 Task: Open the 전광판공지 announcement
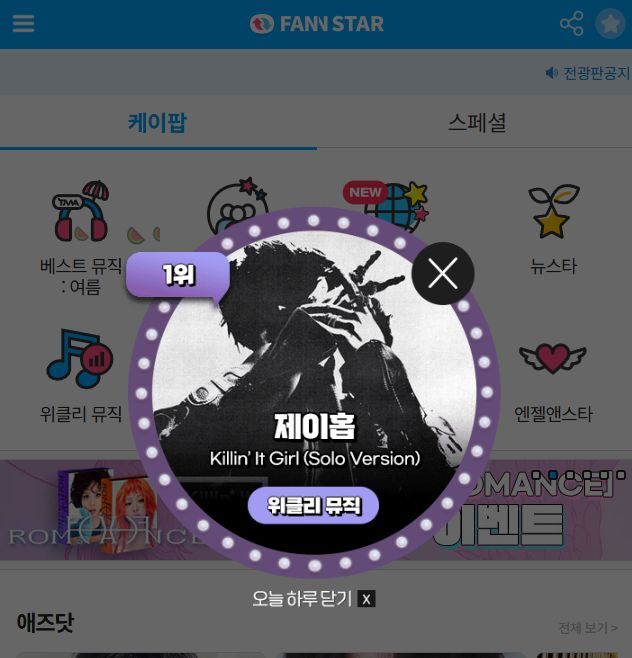588,73
